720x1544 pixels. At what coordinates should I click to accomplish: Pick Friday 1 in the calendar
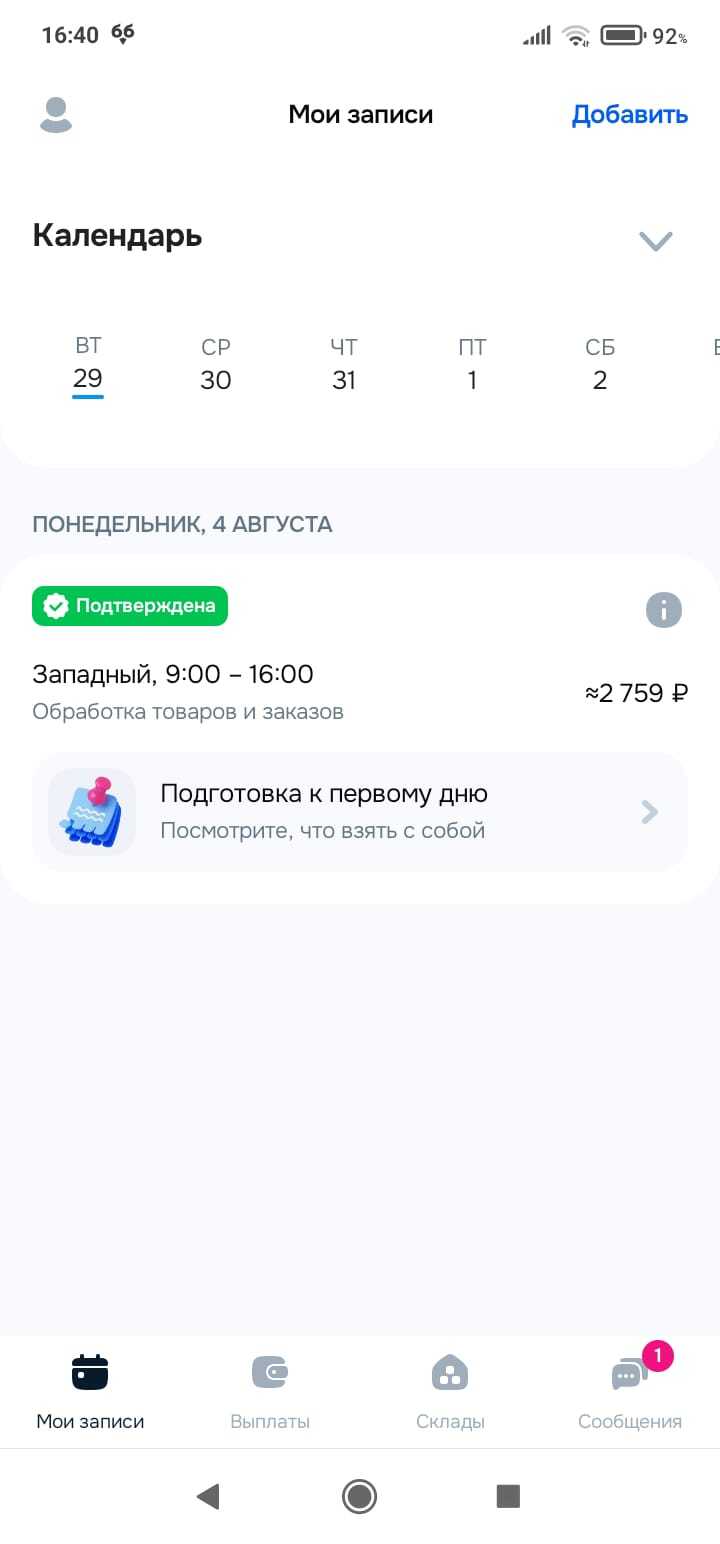click(x=472, y=365)
